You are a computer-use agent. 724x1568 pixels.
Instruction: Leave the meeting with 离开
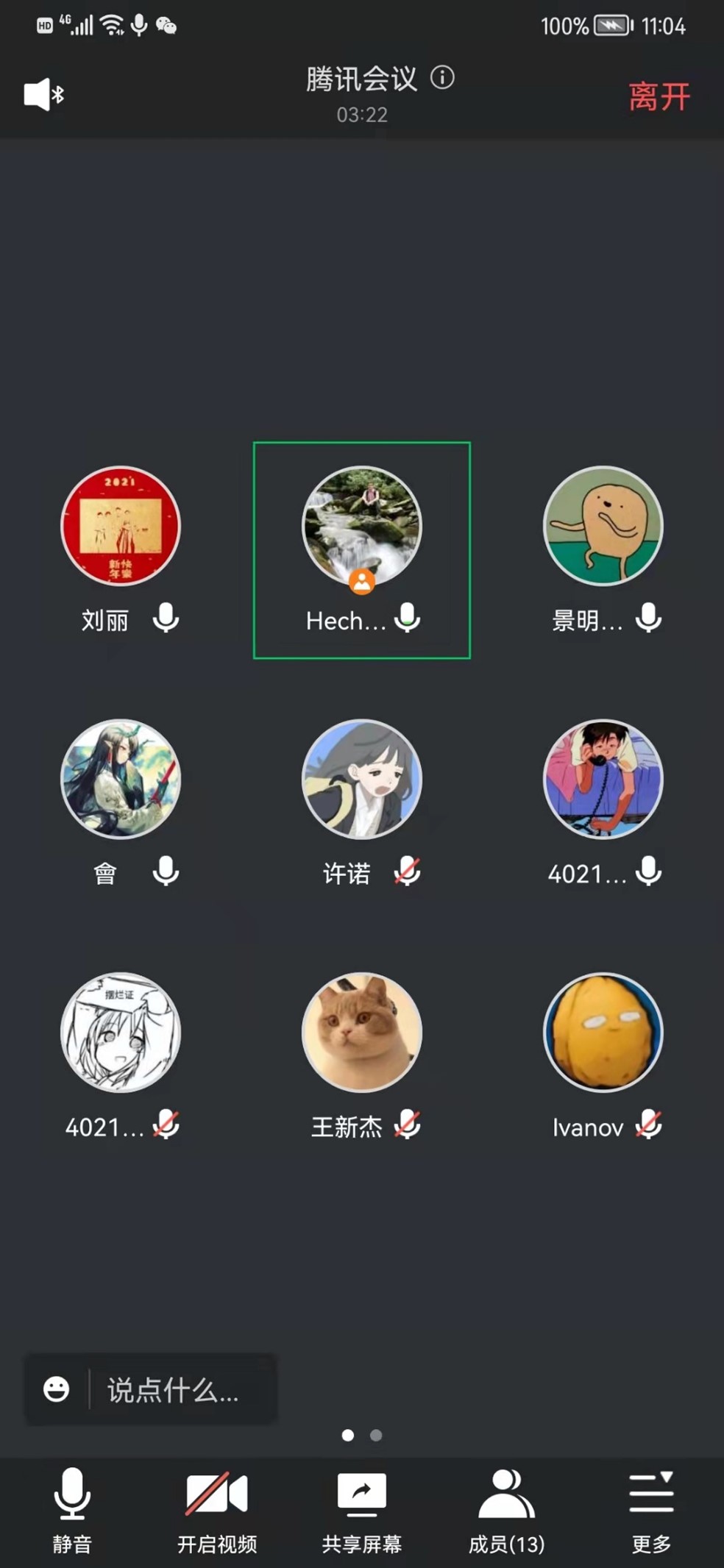click(x=659, y=96)
